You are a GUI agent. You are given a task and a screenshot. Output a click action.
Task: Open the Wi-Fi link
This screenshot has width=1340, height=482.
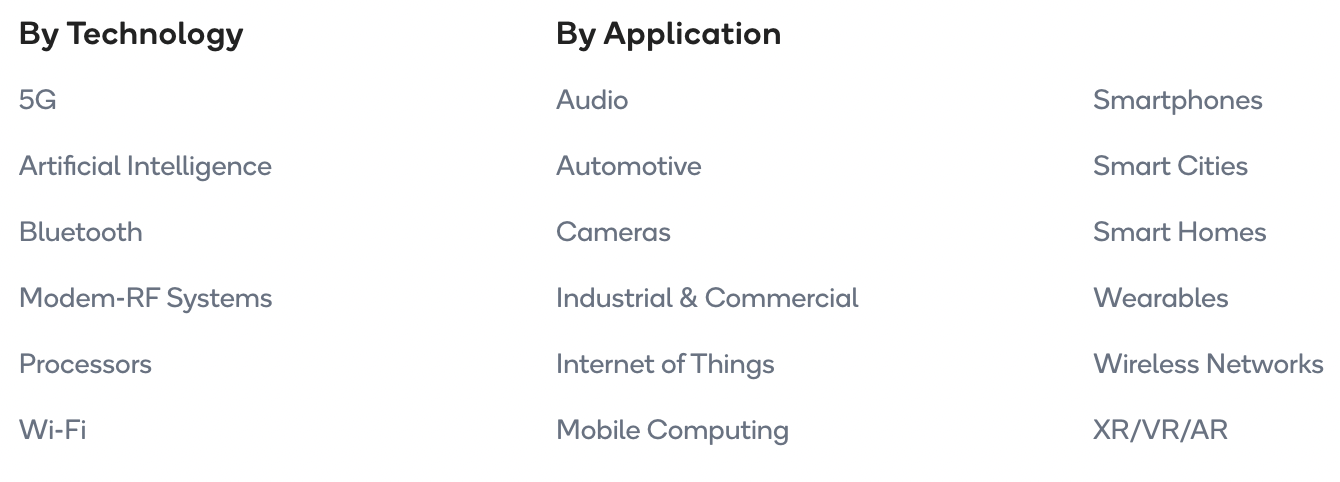coord(52,430)
